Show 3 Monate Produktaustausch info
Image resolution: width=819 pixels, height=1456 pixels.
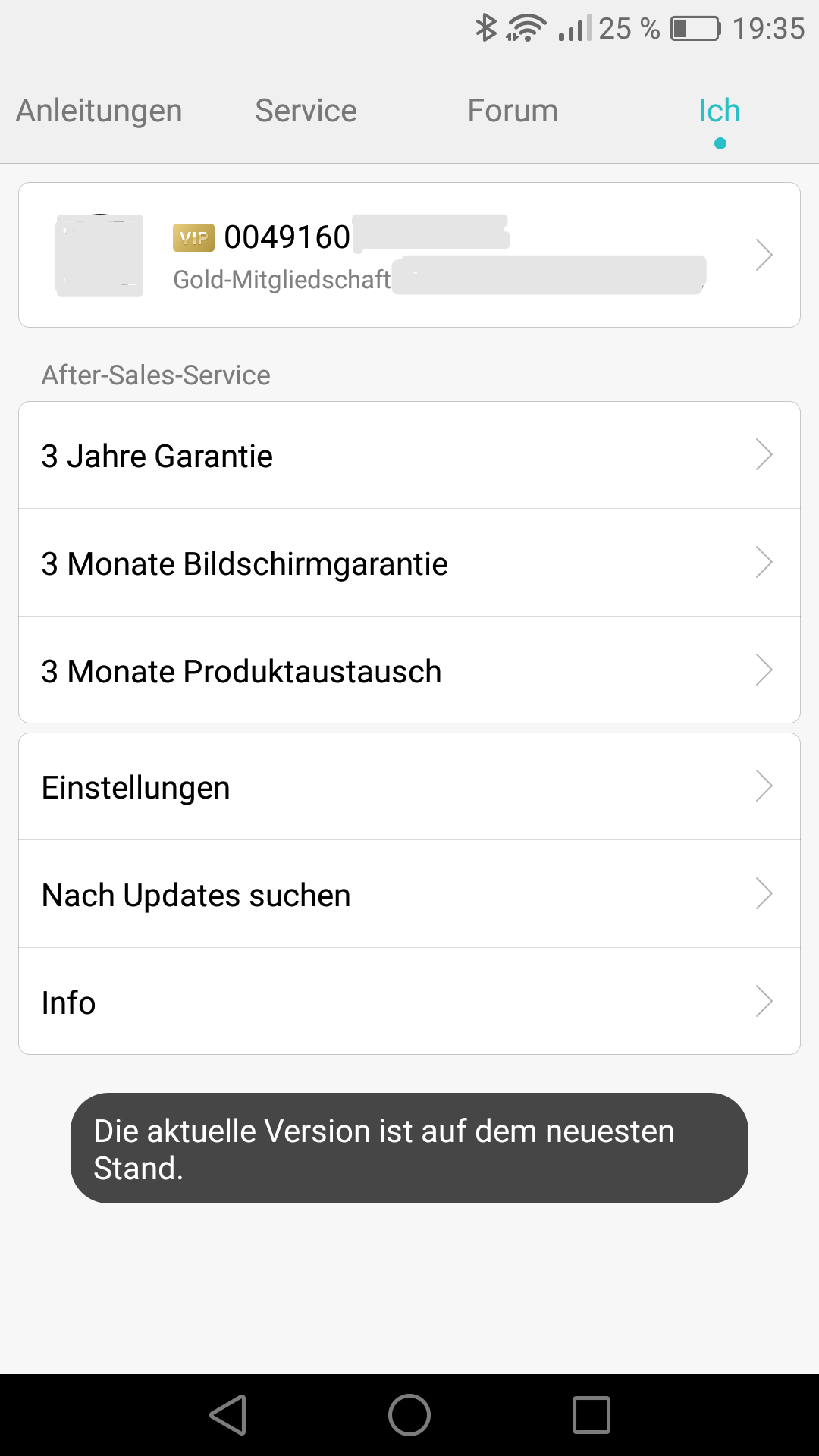(409, 670)
